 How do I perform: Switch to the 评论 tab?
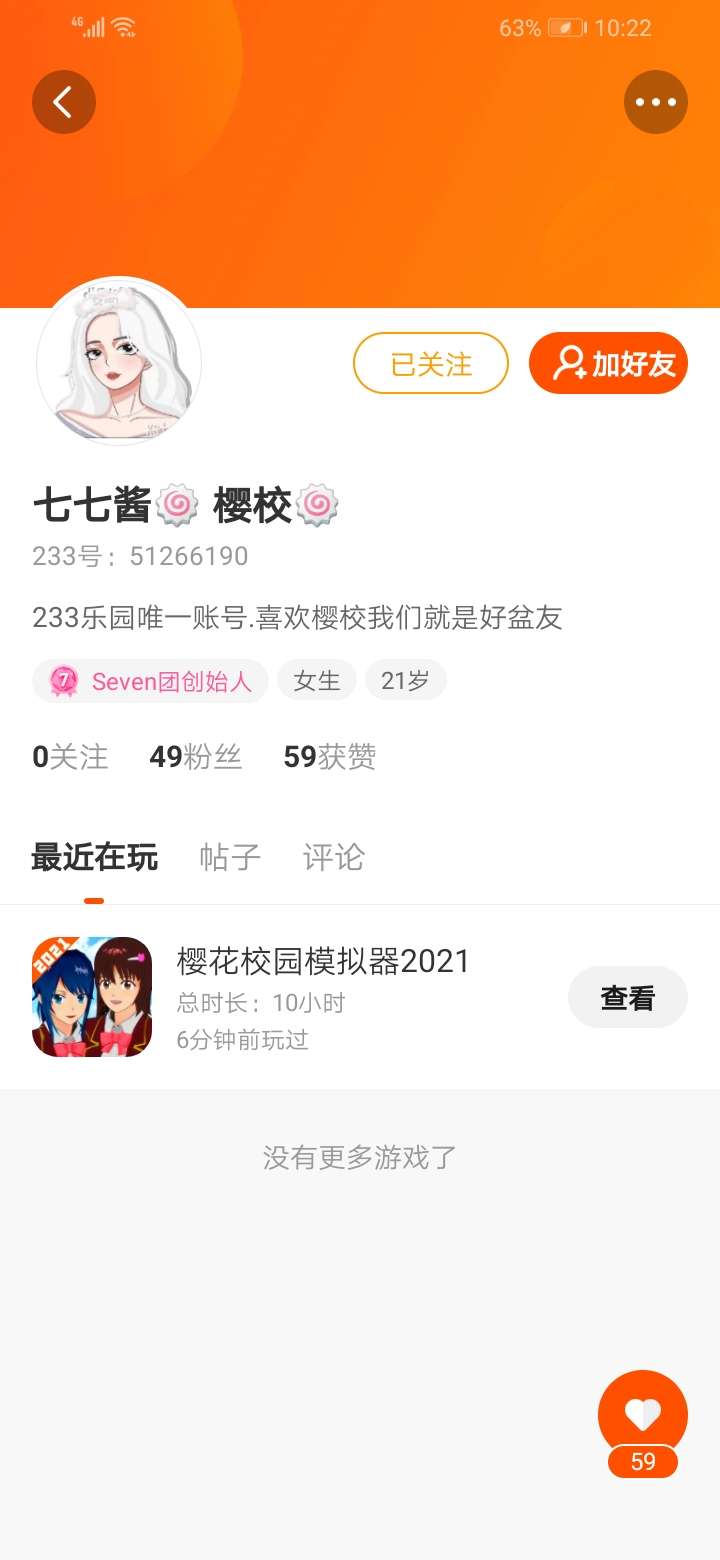pyautogui.click(x=333, y=857)
